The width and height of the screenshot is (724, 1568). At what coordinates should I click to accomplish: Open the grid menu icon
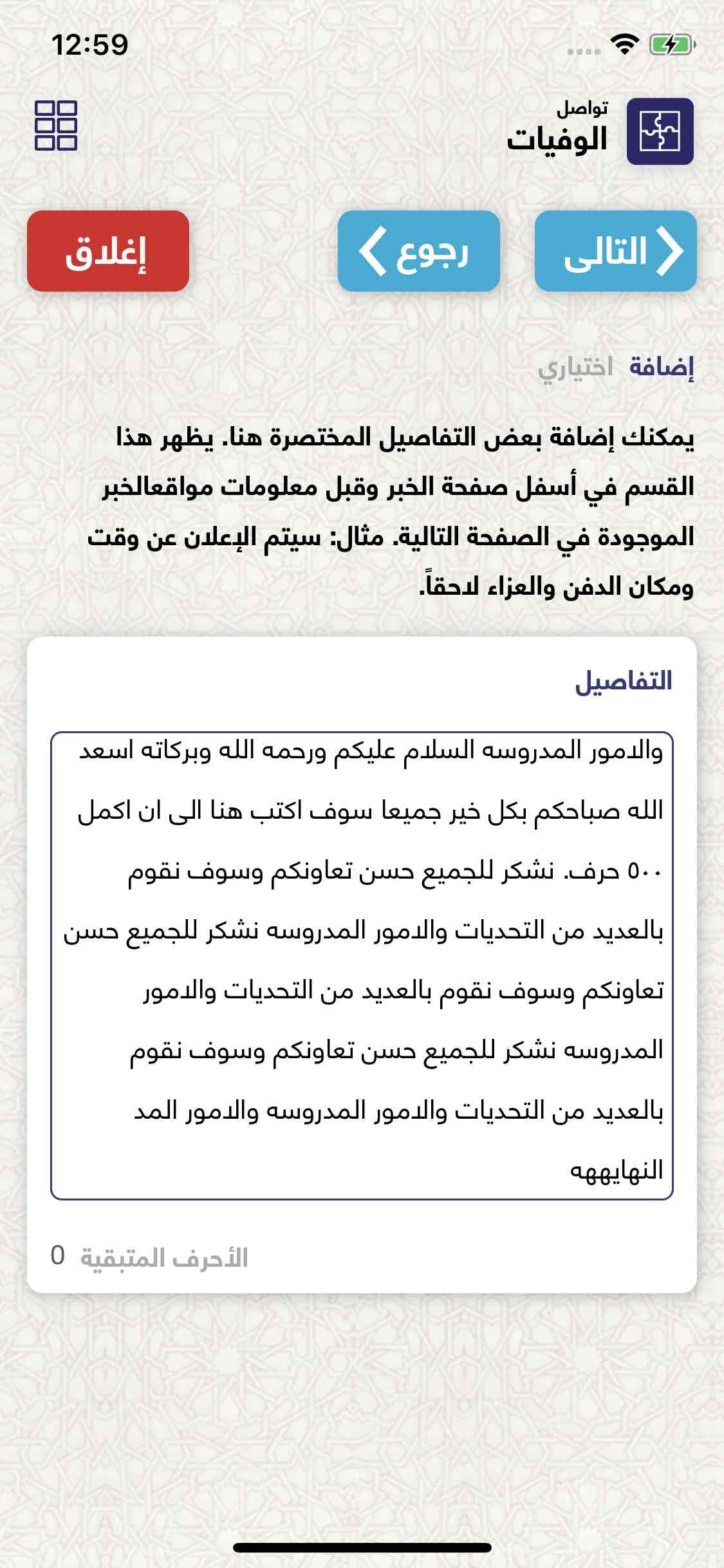coord(56,126)
